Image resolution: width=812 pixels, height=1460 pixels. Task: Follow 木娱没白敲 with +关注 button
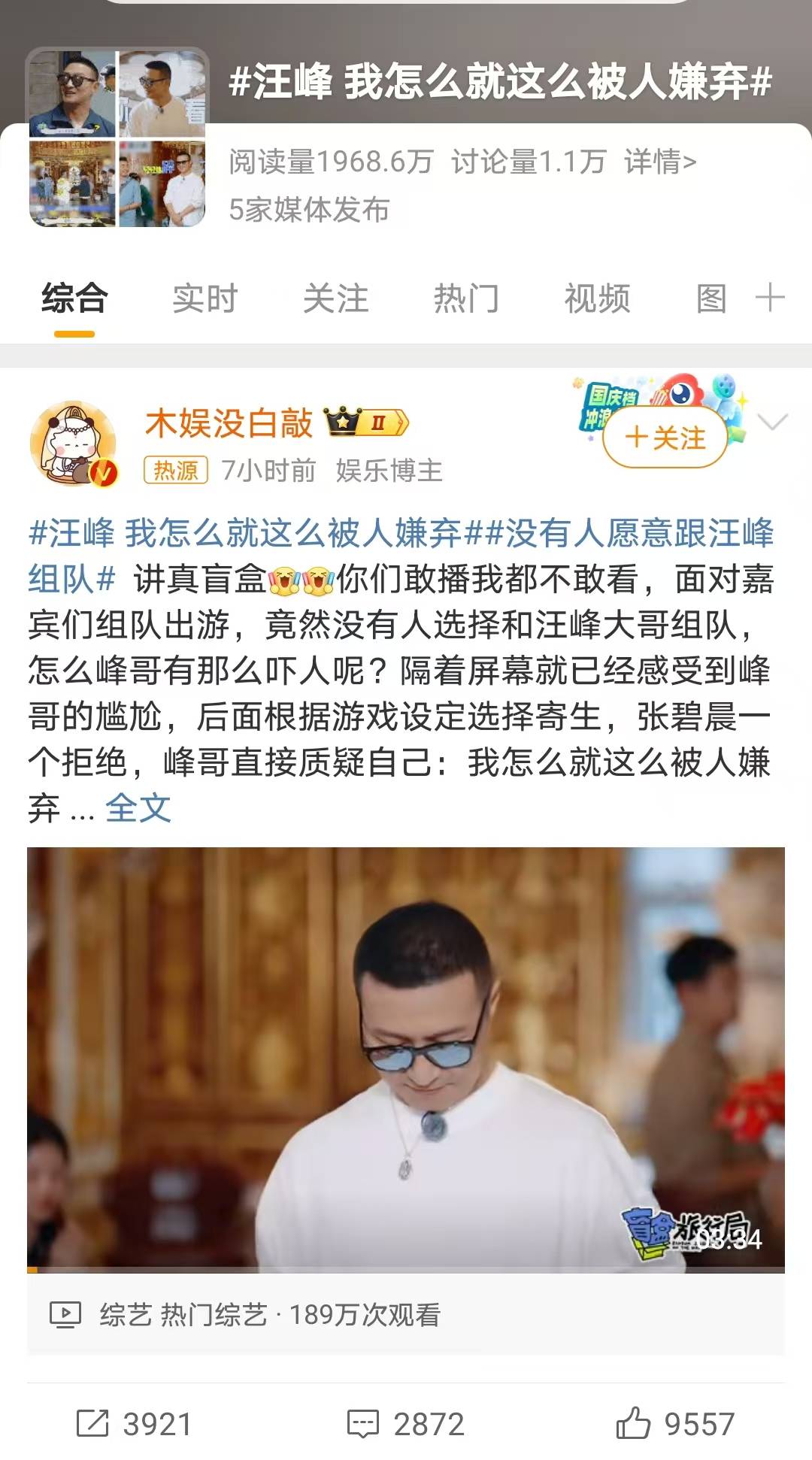(x=665, y=438)
